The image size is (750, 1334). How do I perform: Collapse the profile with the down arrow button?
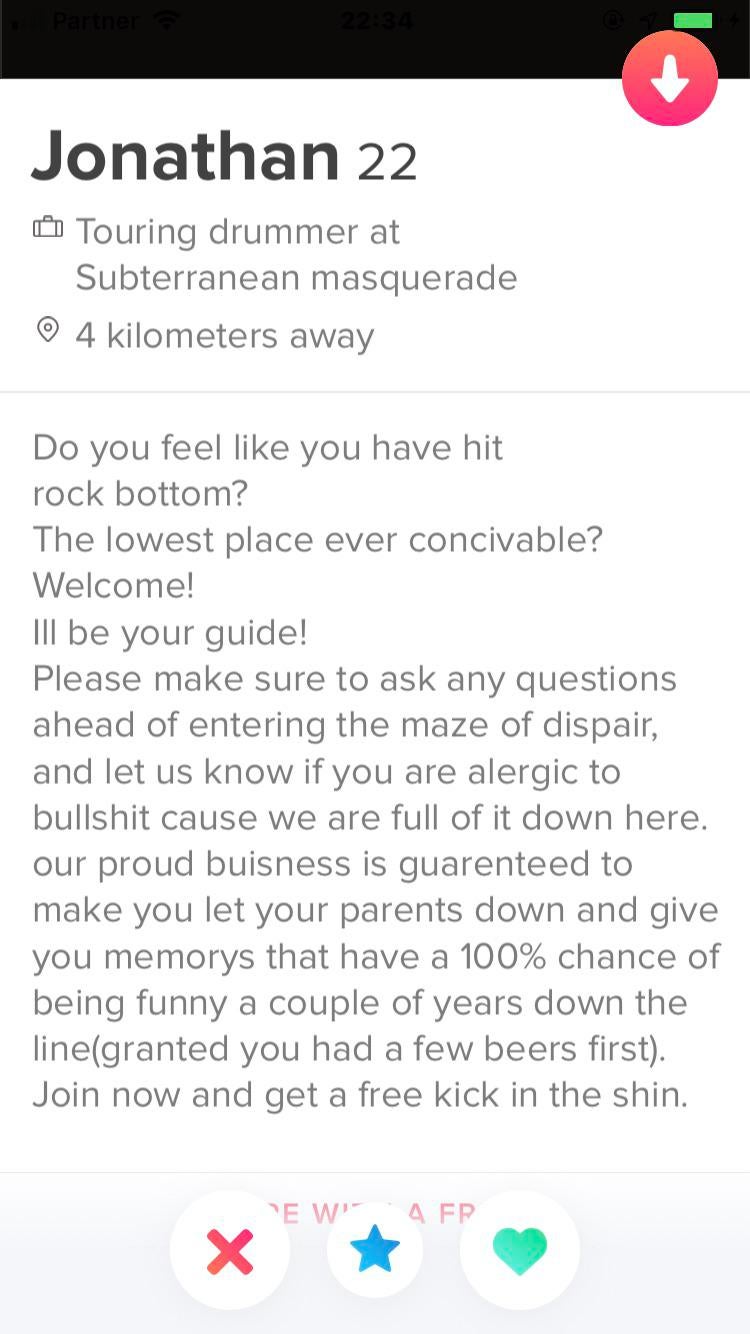tap(669, 79)
